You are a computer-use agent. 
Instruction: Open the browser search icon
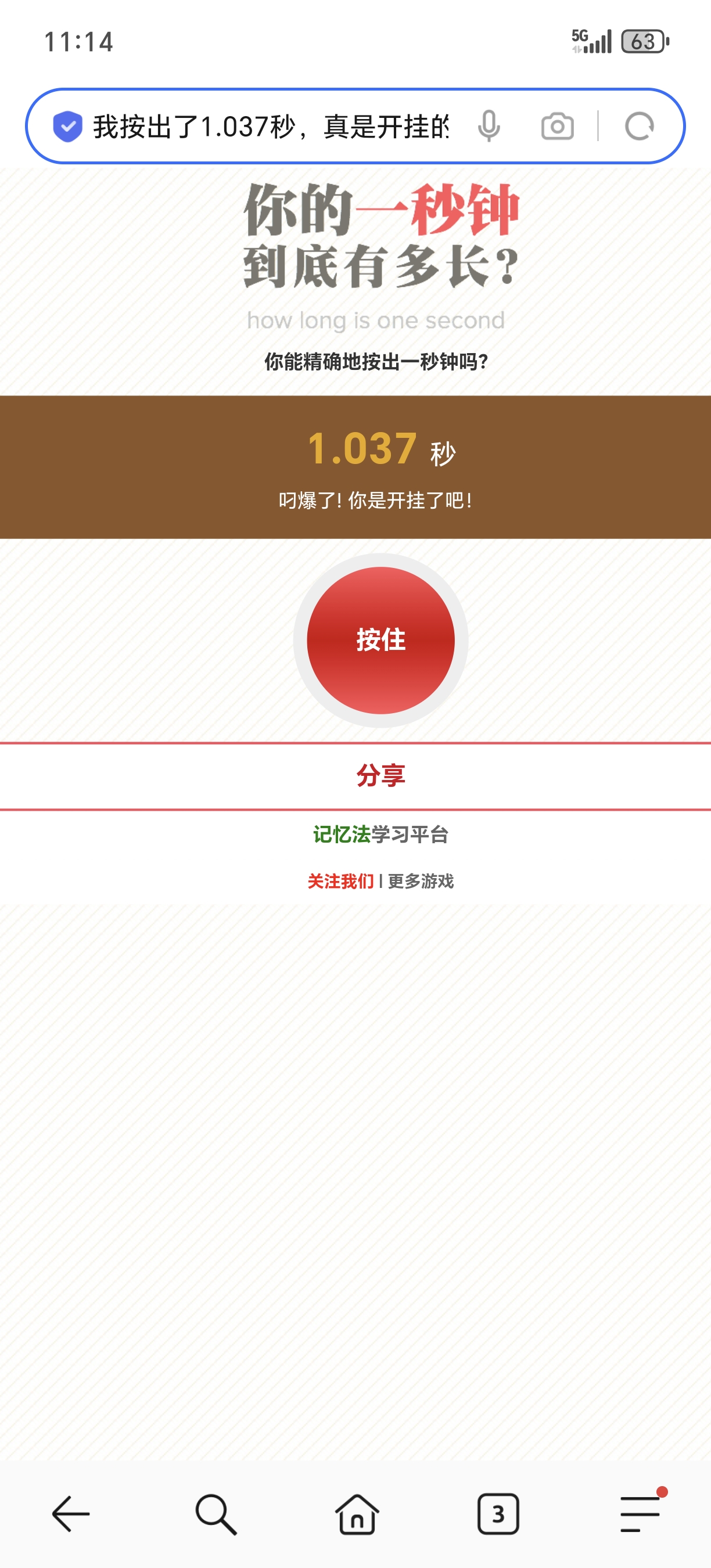click(216, 1513)
